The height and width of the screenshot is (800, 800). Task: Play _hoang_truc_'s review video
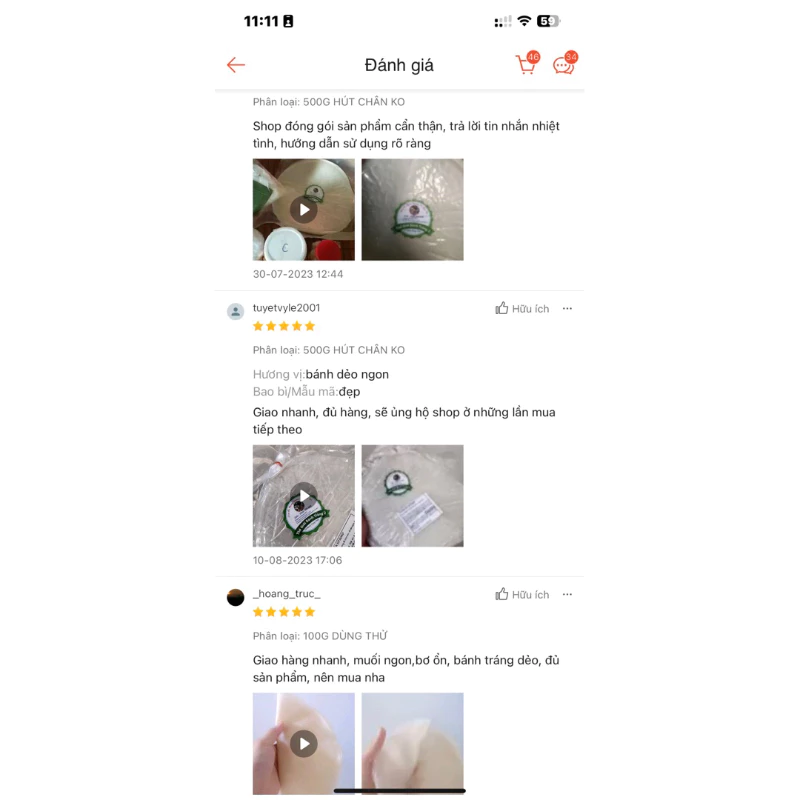[304, 743]
